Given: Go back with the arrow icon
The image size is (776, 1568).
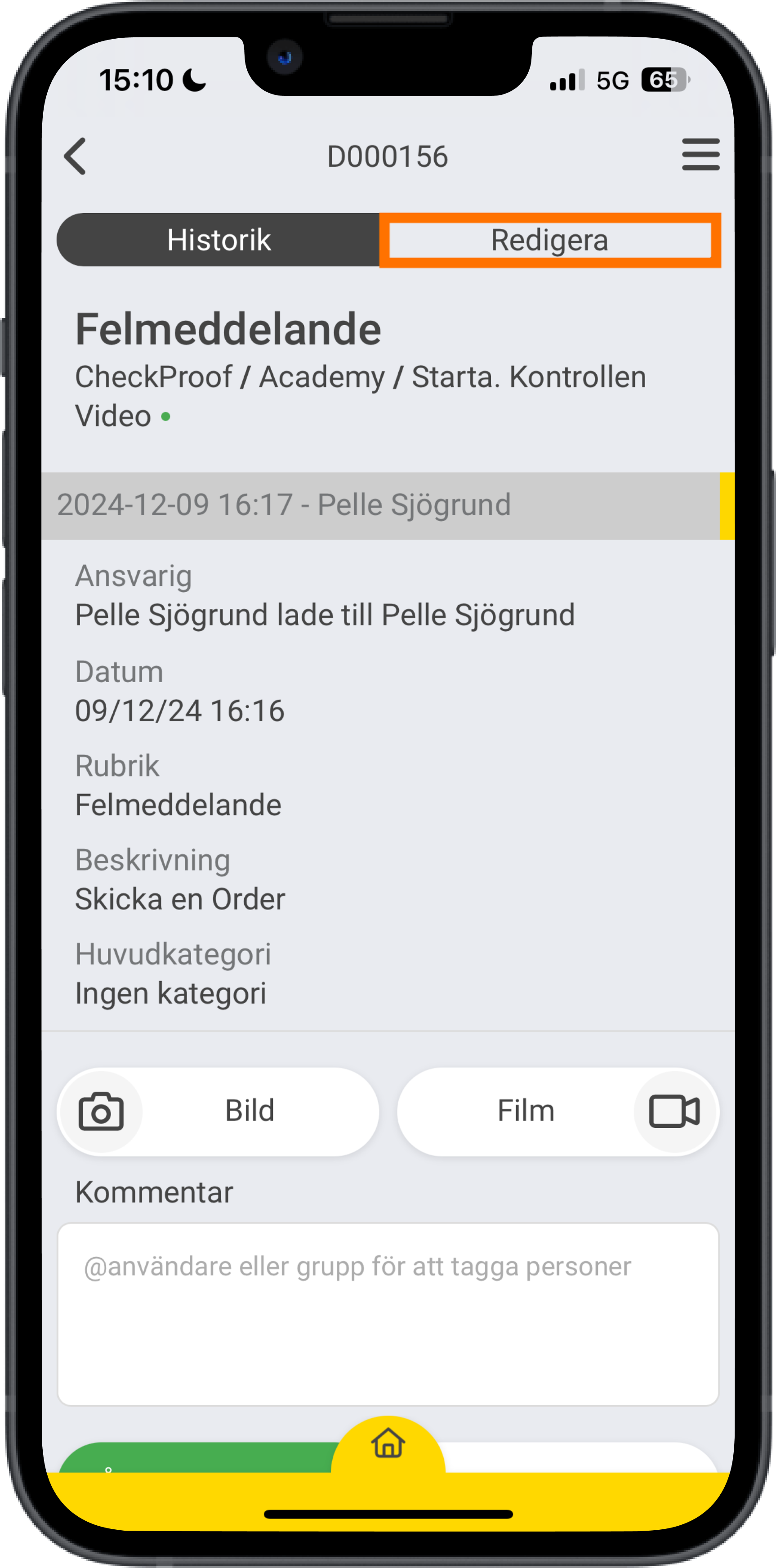Looking at the screenshot, I should pyautogui.click(x=76, y=156).
